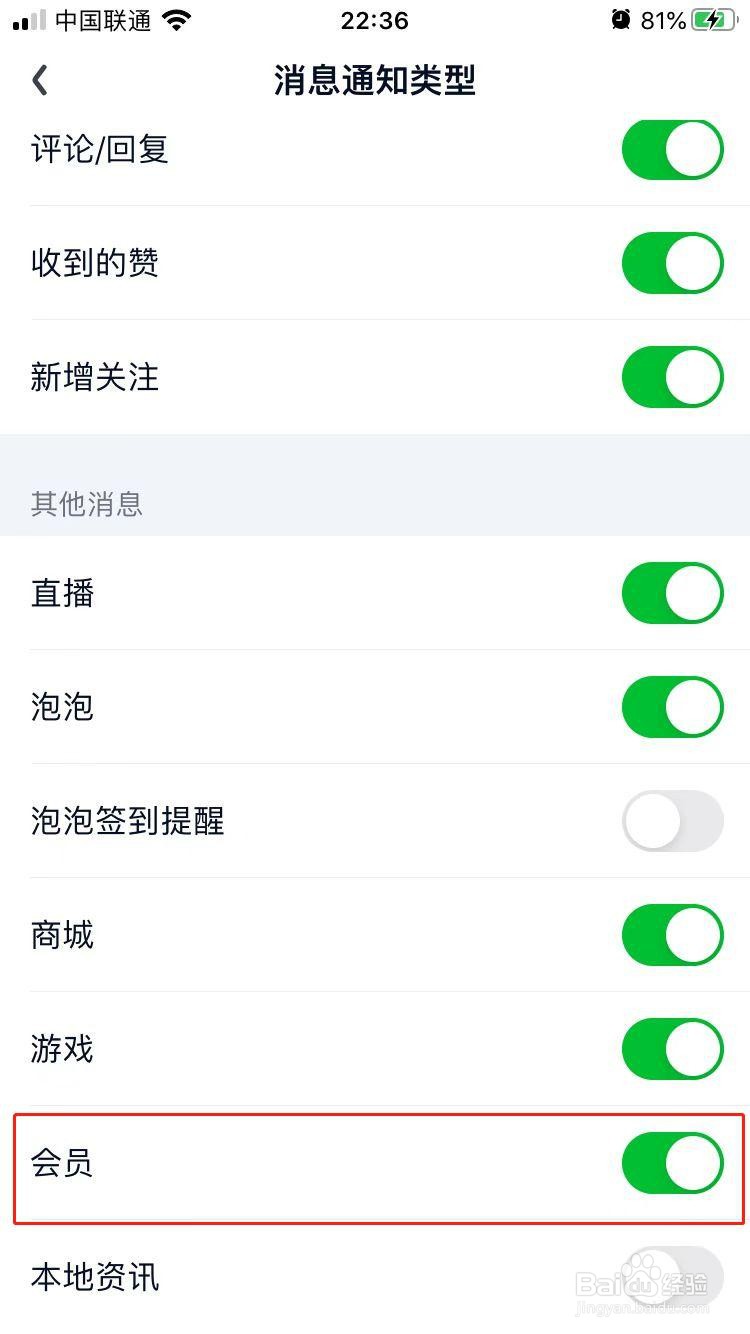Tap the 会员 label text
This screenshot has height=1334, width=750.
pos(62,1165)
